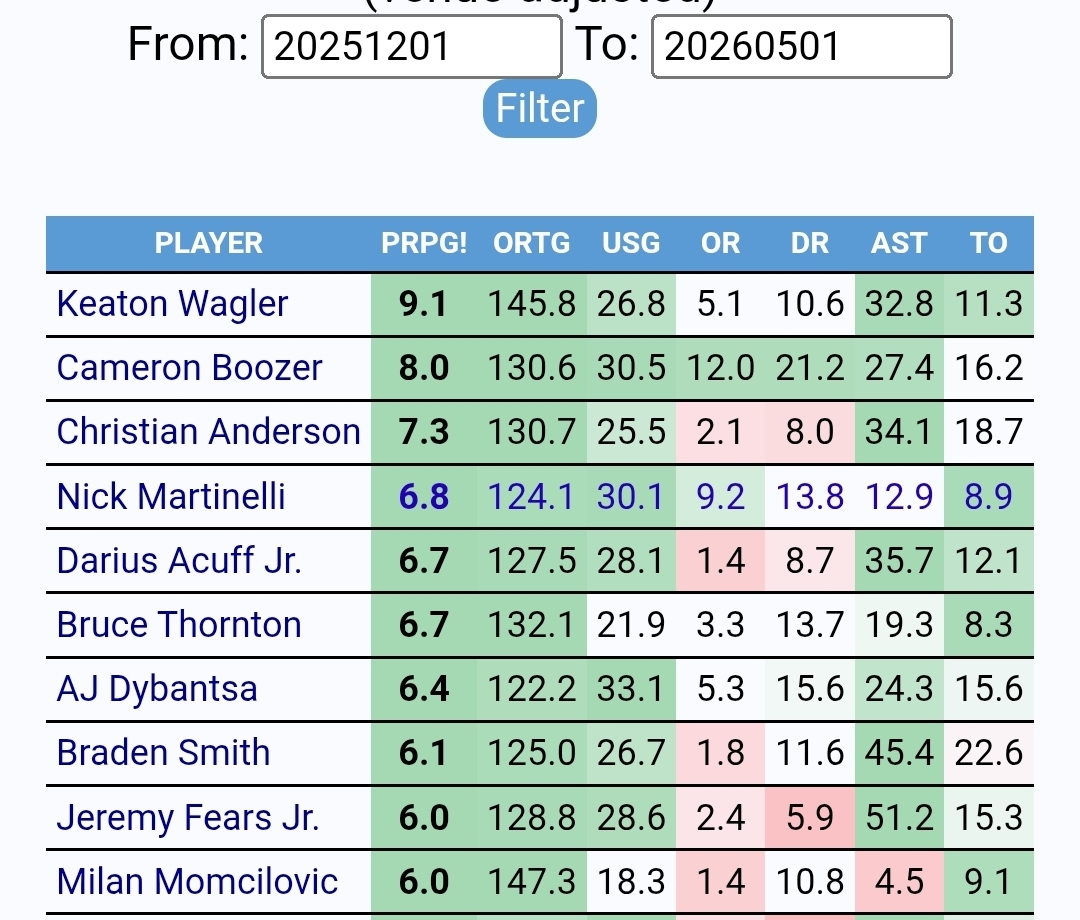Open Cameron Boozer's player page

[x=190, y=368]
